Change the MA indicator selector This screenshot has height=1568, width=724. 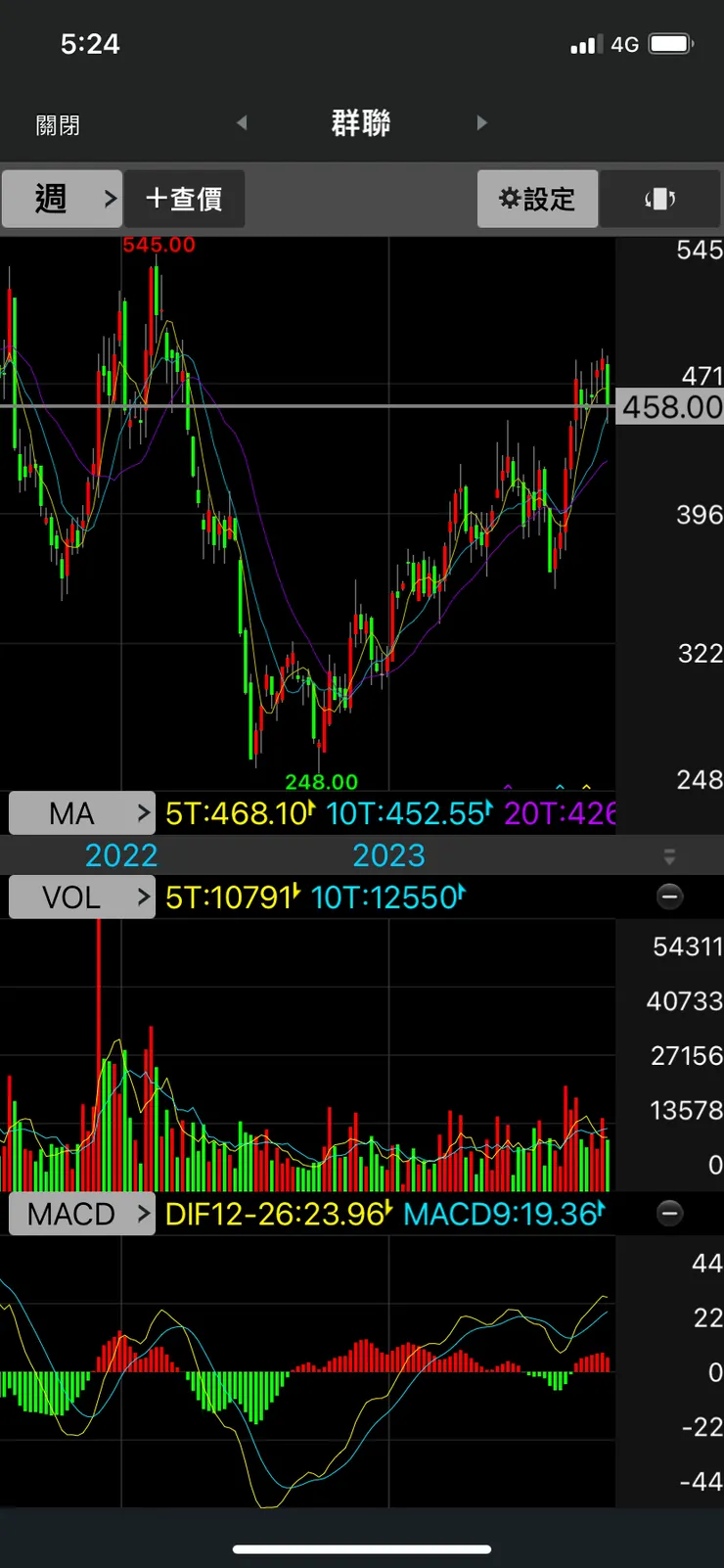[82, 812]
